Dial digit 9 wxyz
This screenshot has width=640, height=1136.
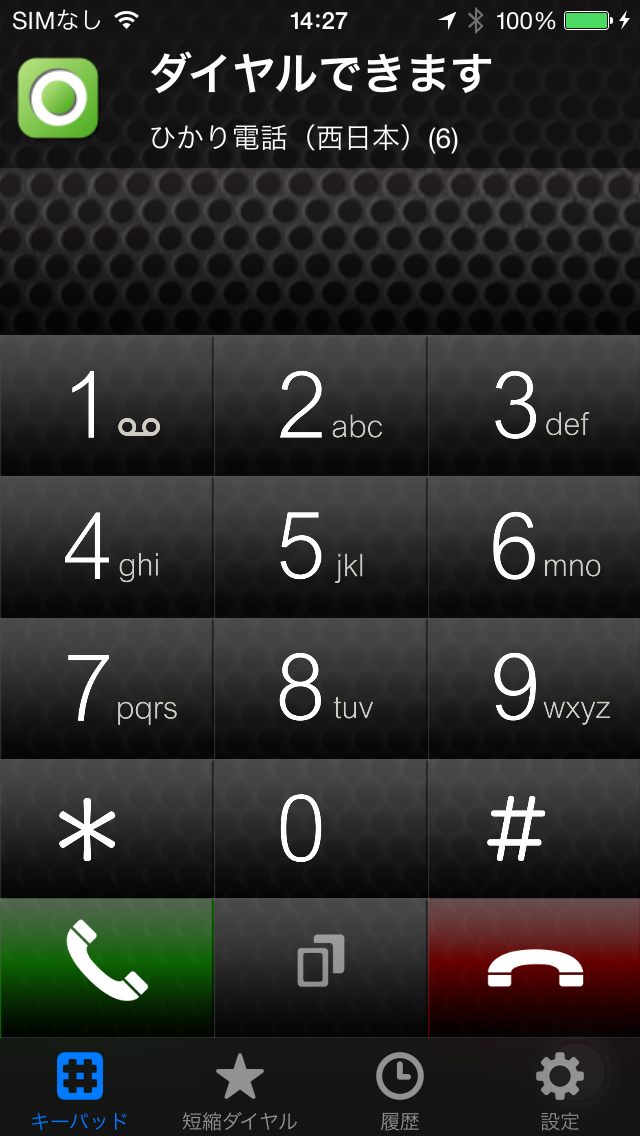(x=534, y=688)
